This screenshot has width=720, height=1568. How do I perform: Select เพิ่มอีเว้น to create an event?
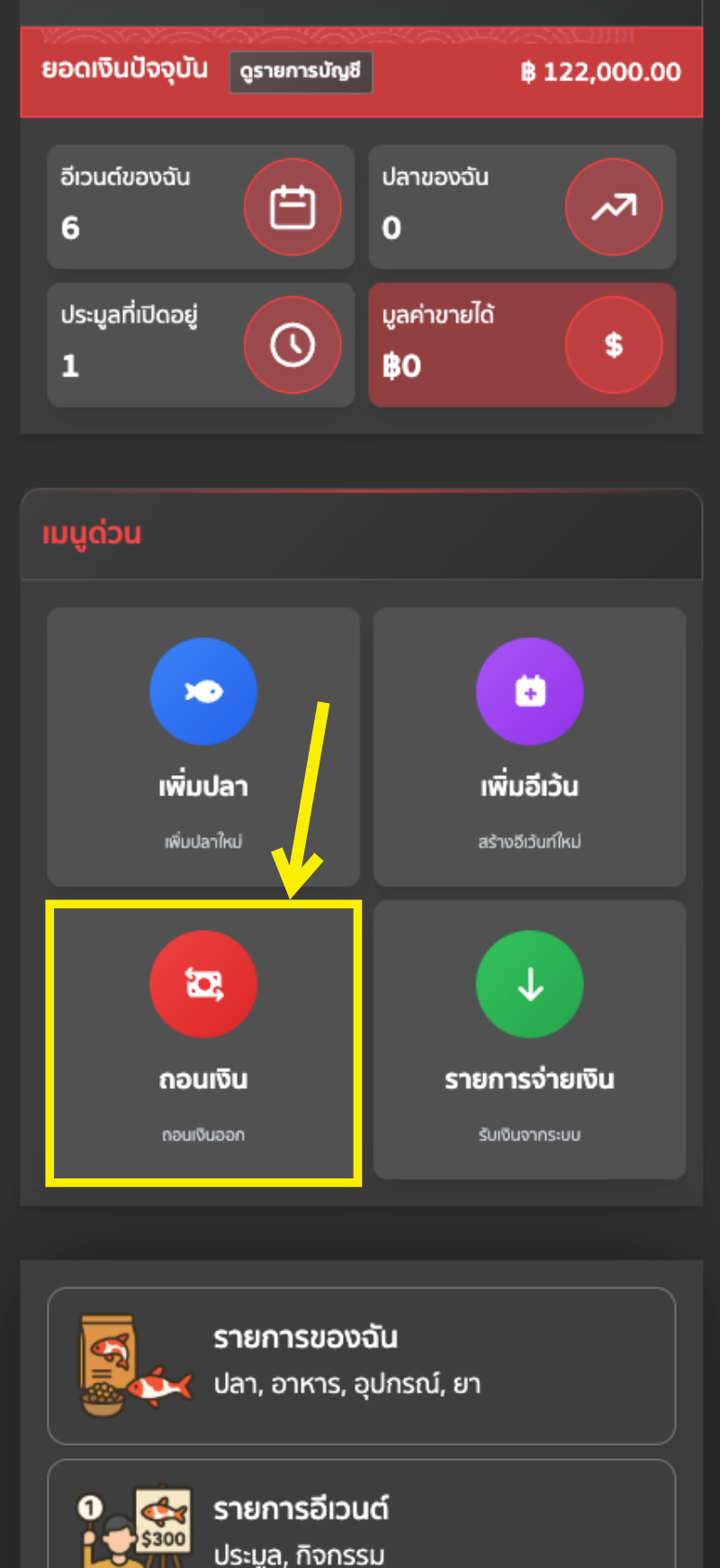[x=529, y=747]
